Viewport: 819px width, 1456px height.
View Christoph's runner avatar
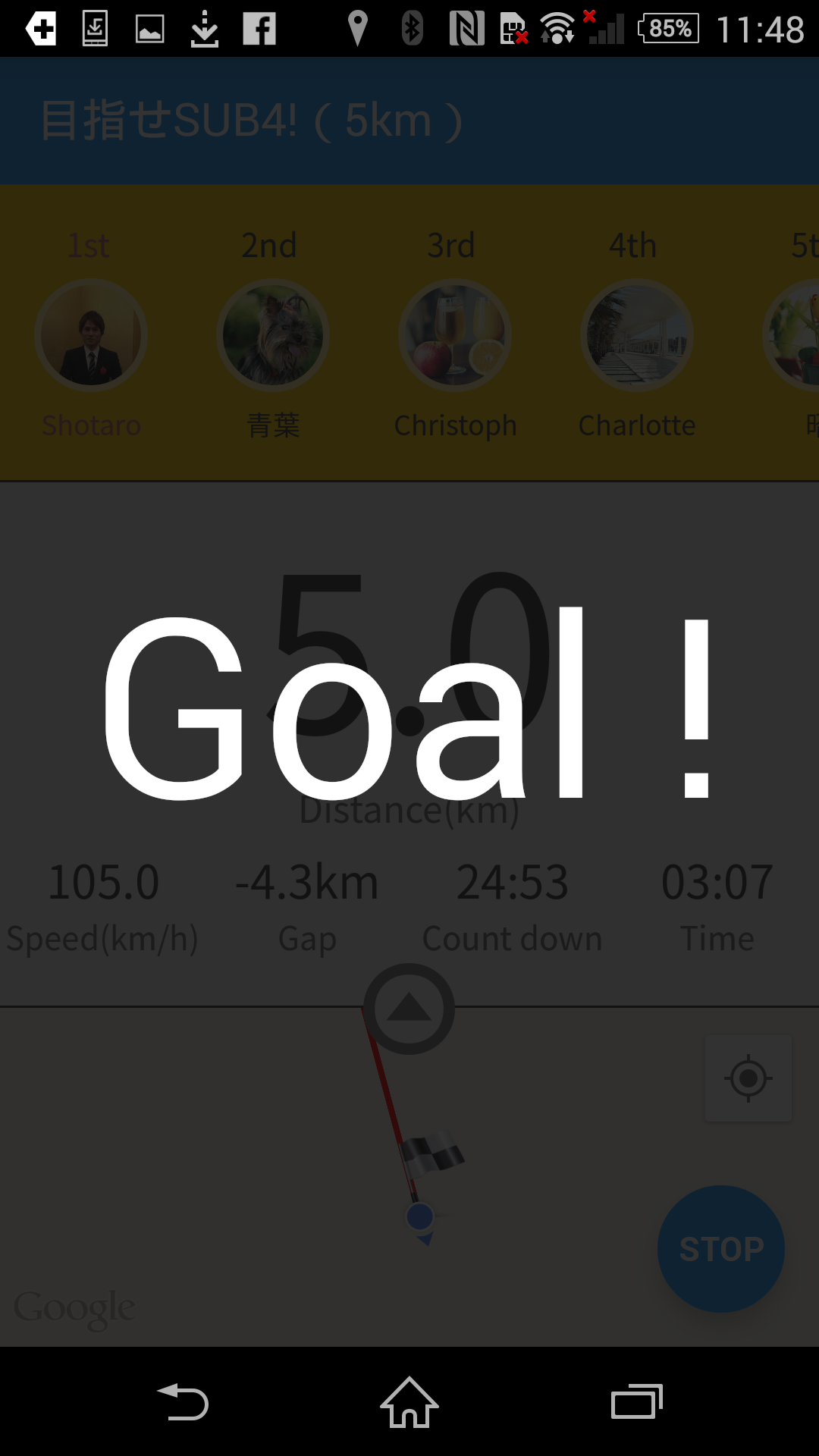point(455,335)
